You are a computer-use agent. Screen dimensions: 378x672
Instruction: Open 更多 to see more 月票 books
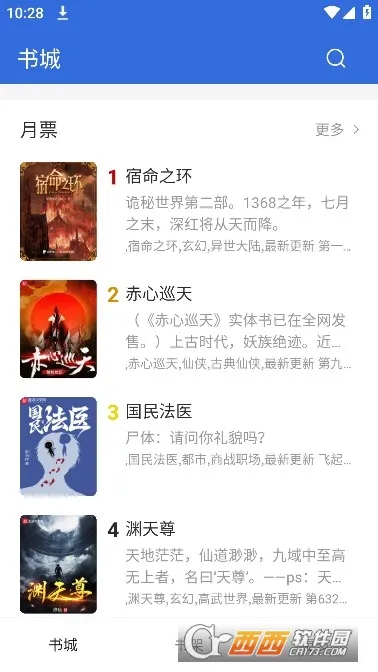337,129
